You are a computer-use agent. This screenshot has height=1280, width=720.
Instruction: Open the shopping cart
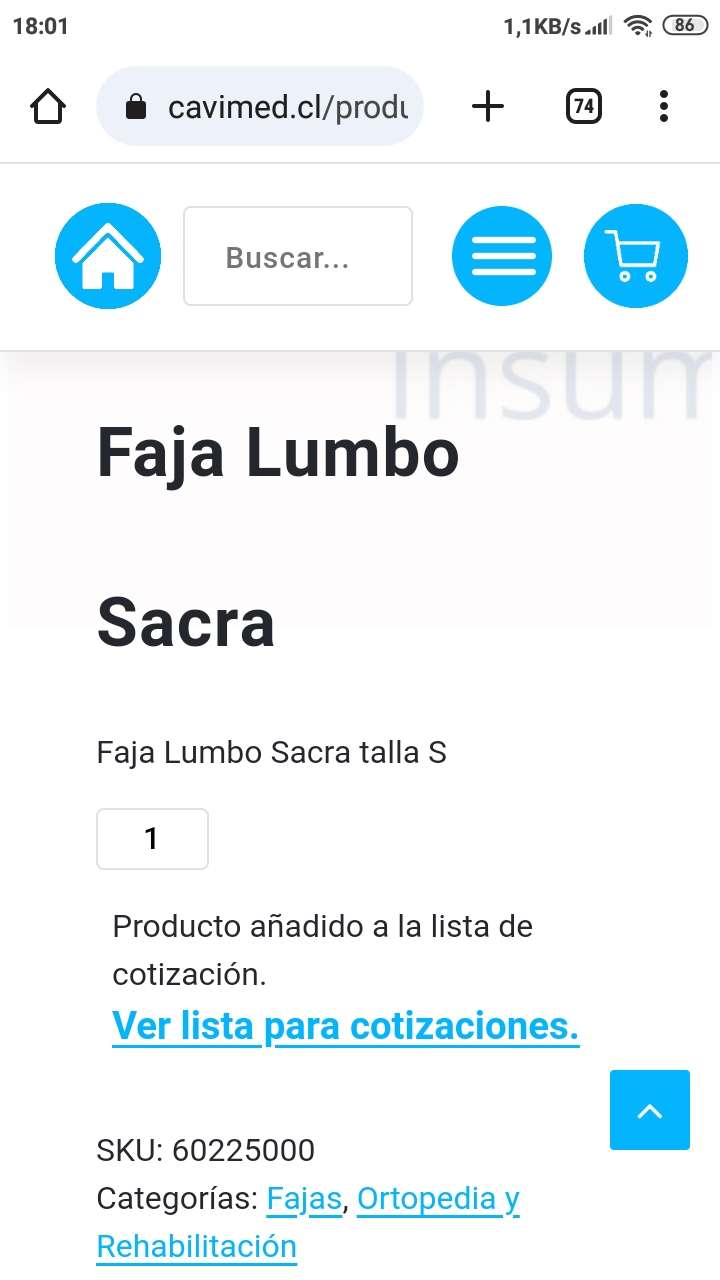(636, 256)
